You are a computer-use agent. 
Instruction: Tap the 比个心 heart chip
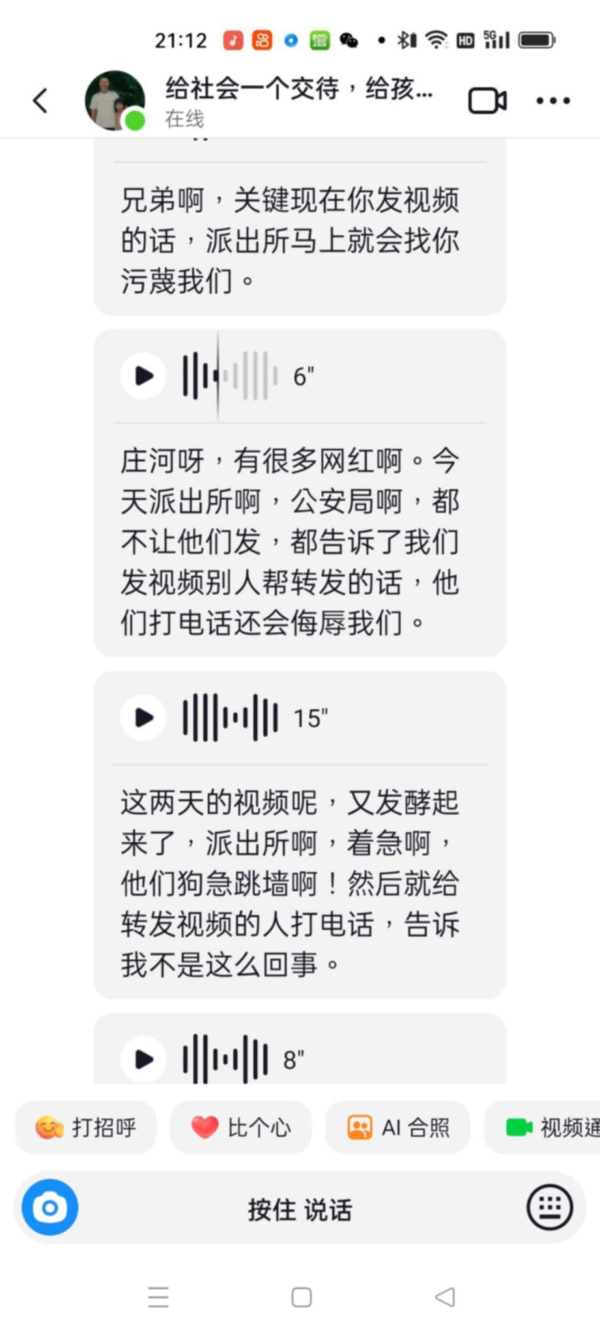[241, 1128]
